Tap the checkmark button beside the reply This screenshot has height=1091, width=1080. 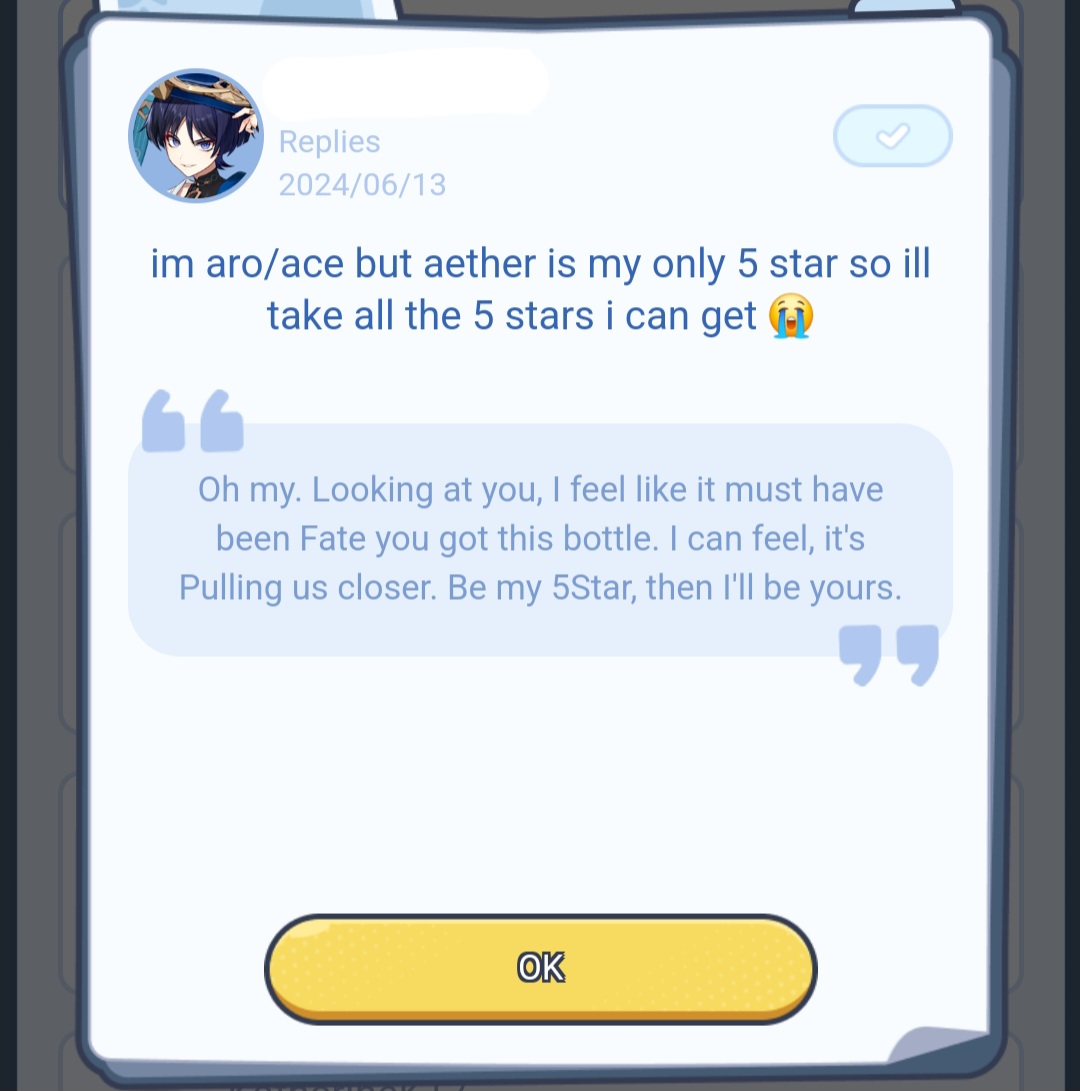tap(892, 136)
